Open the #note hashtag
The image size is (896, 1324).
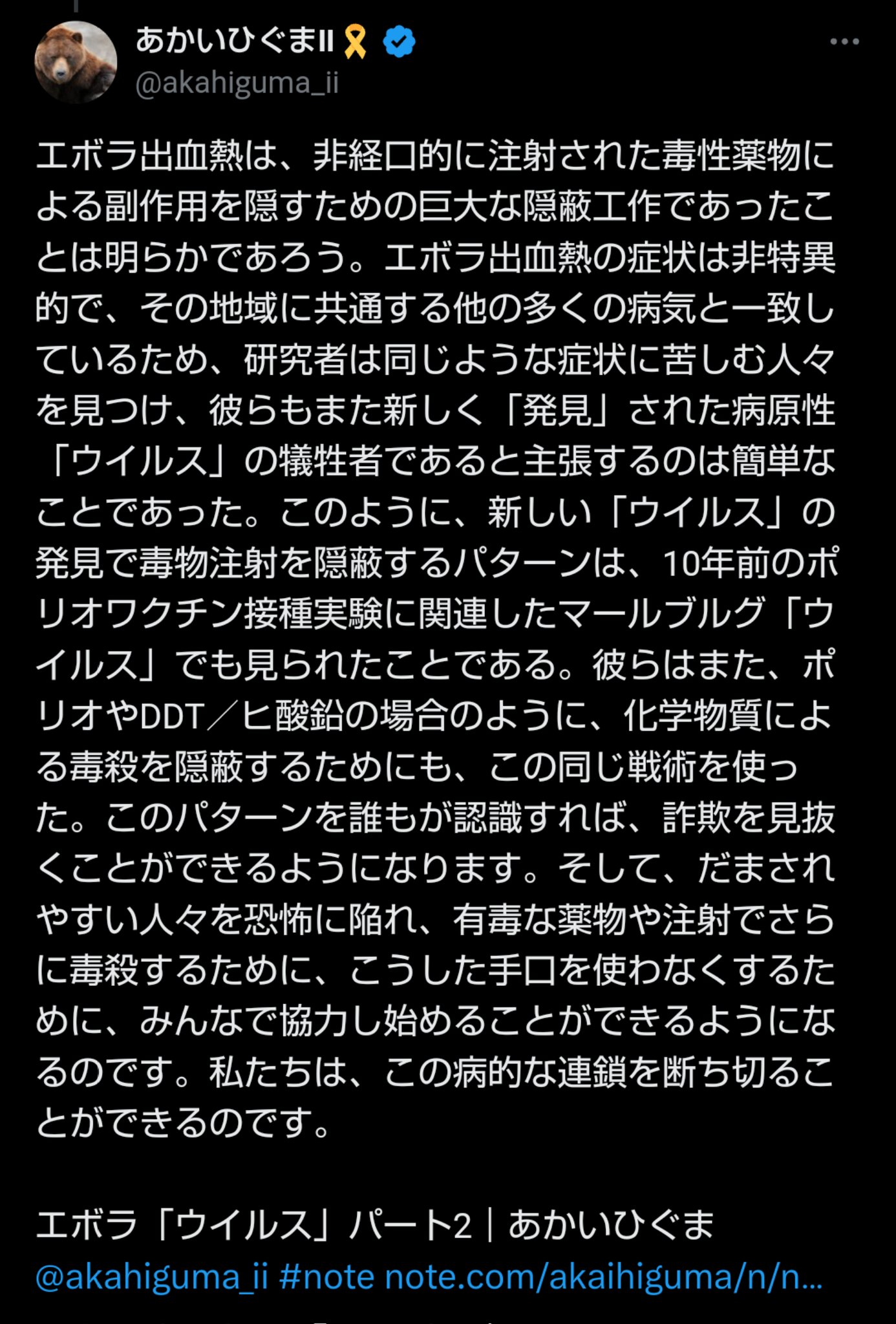pos(326,1277)
